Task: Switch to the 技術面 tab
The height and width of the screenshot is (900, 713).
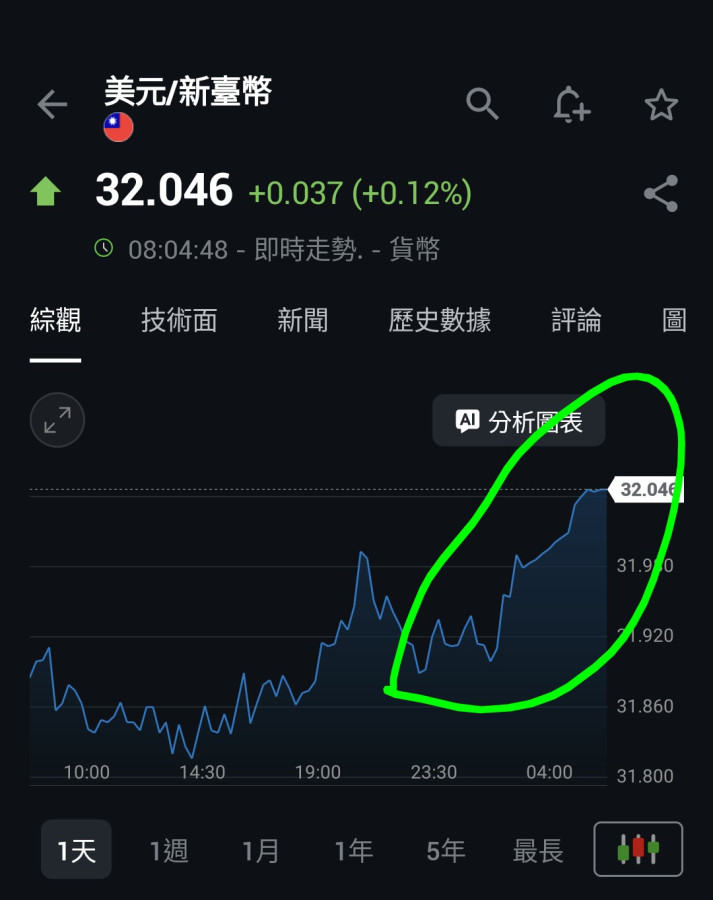Action: (179, 320)
